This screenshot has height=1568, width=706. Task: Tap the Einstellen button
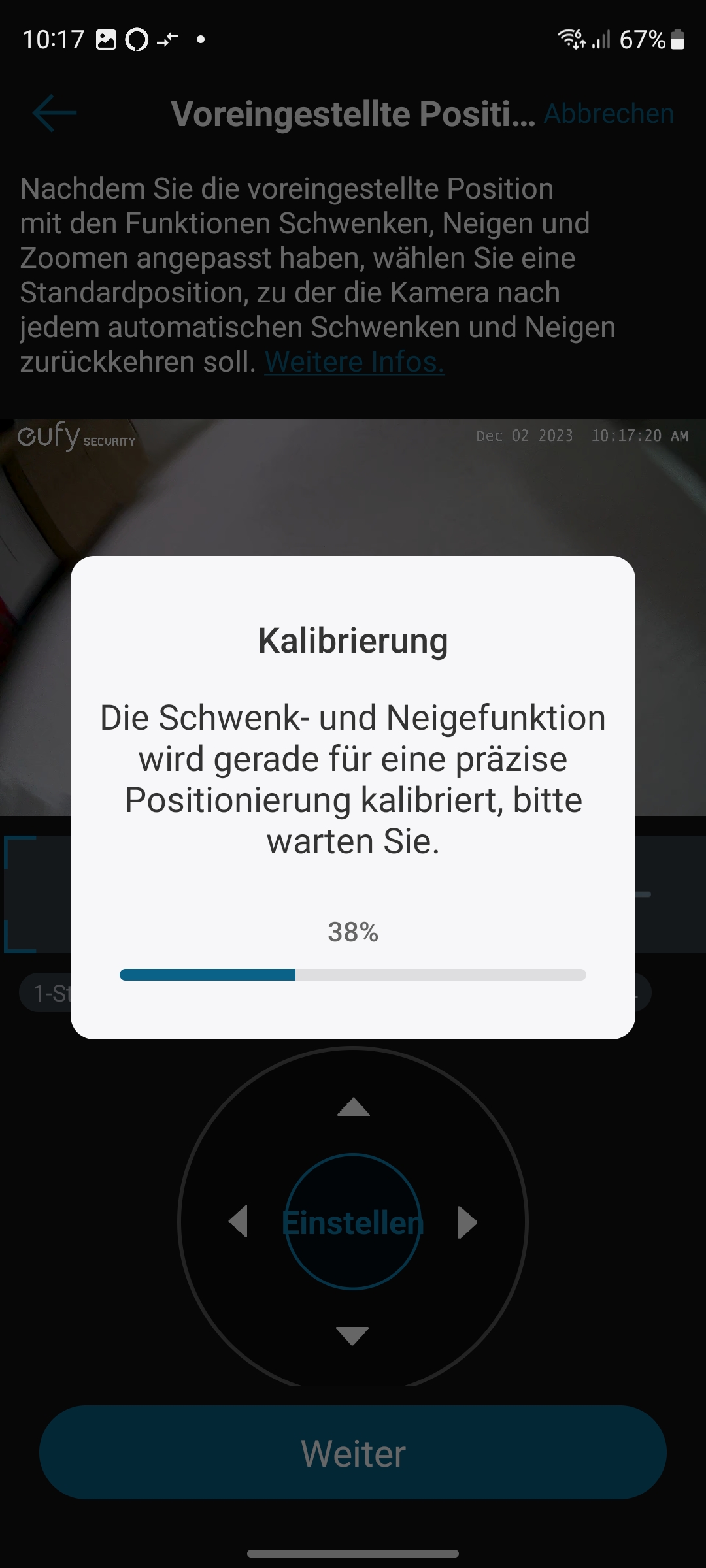click(353, 1222)
